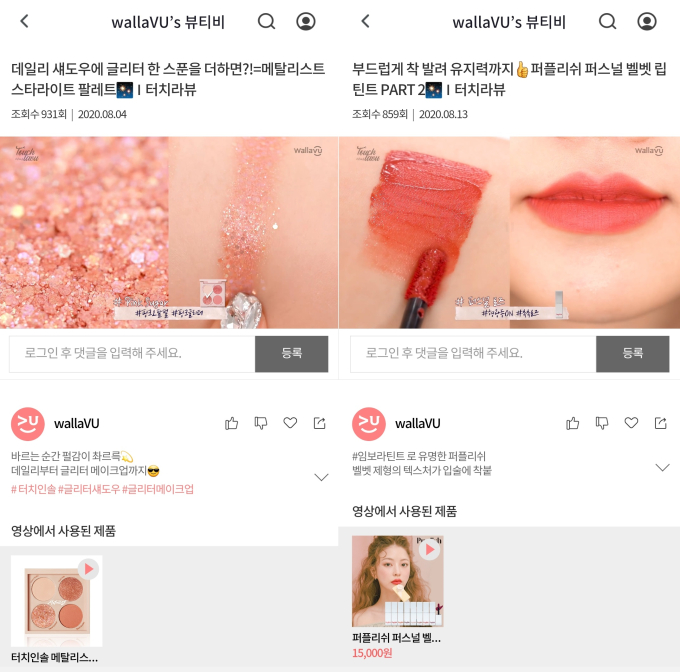680x672 pixels.
Task: Go back from the glitter palette video page
Action: coord(24,22)
